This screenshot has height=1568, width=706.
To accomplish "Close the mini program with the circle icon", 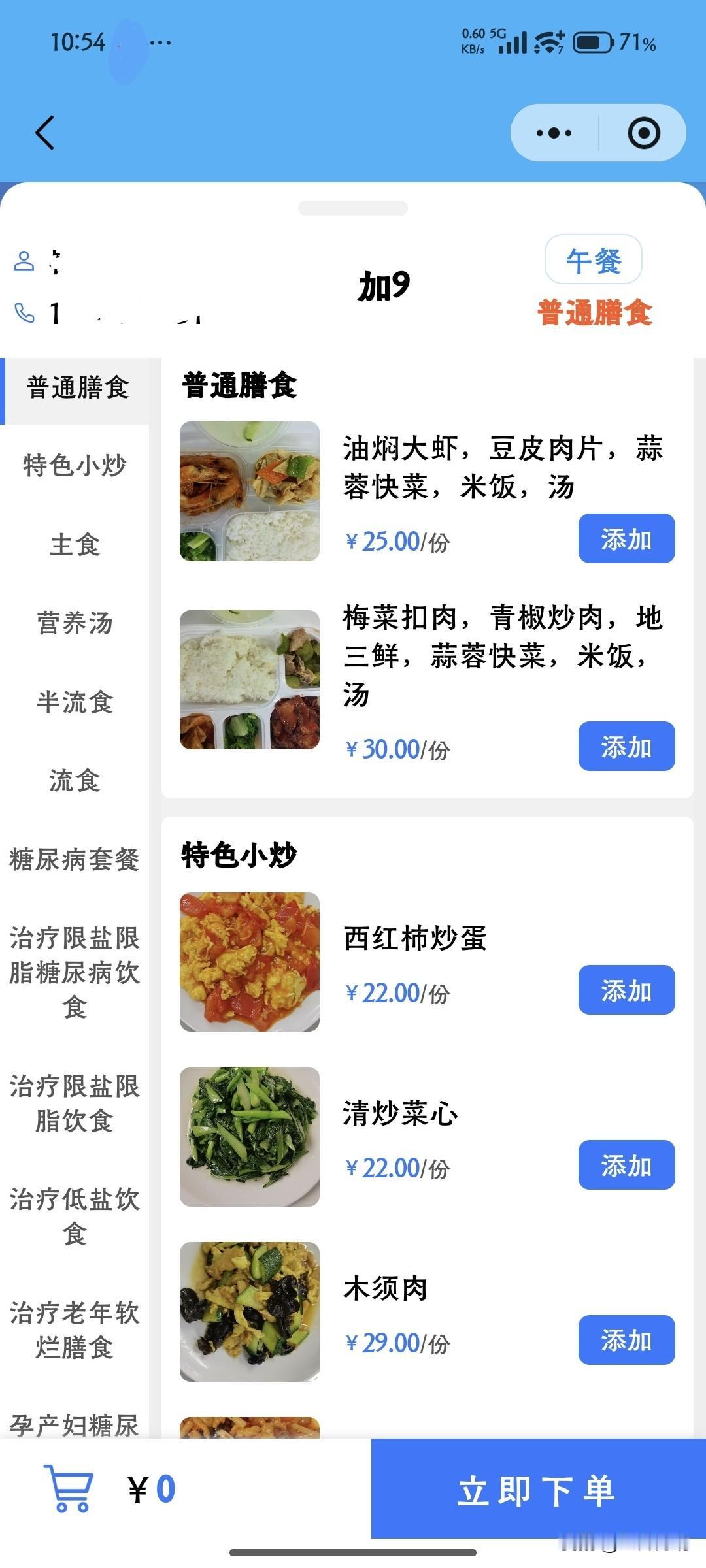I will coord(644,133).
